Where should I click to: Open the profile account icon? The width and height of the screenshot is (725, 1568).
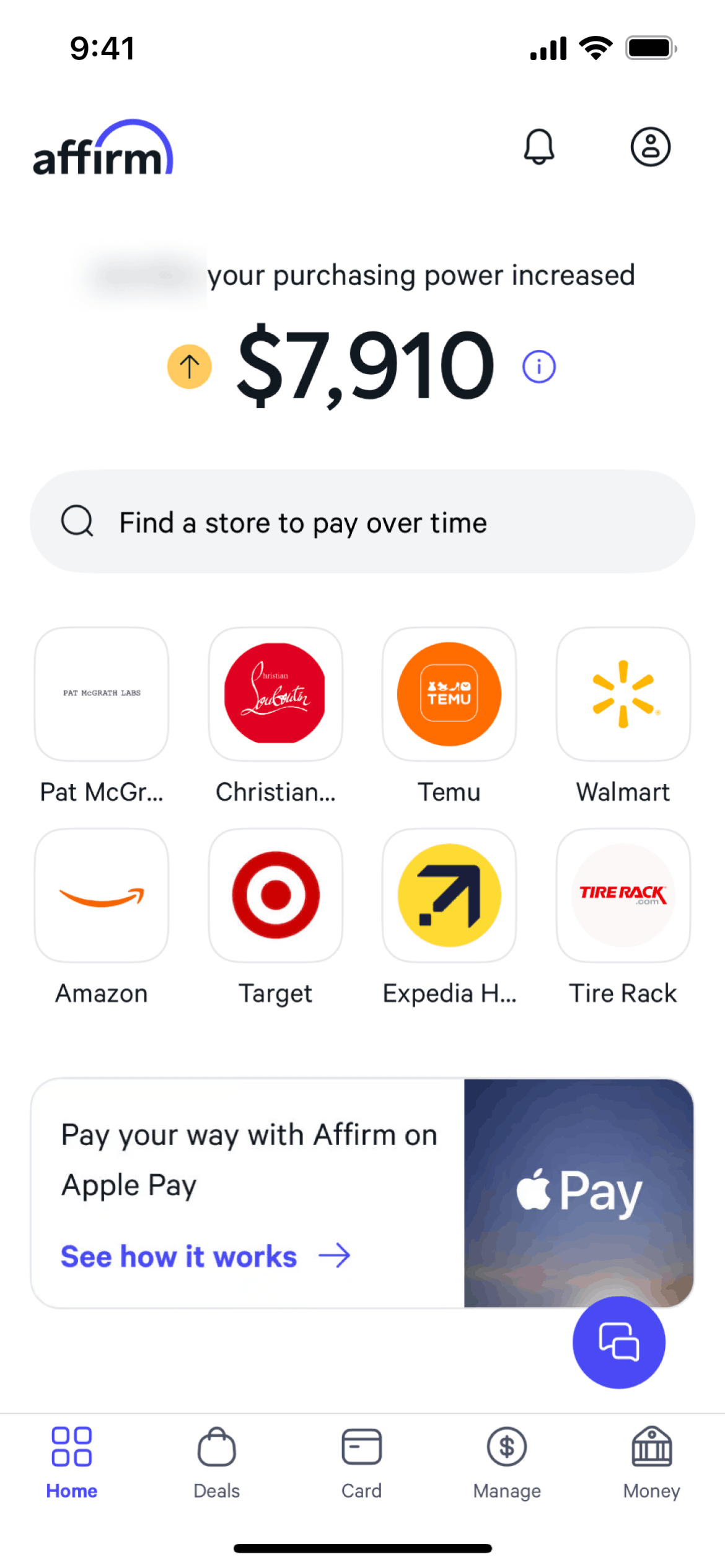click(x=650, y=147)
